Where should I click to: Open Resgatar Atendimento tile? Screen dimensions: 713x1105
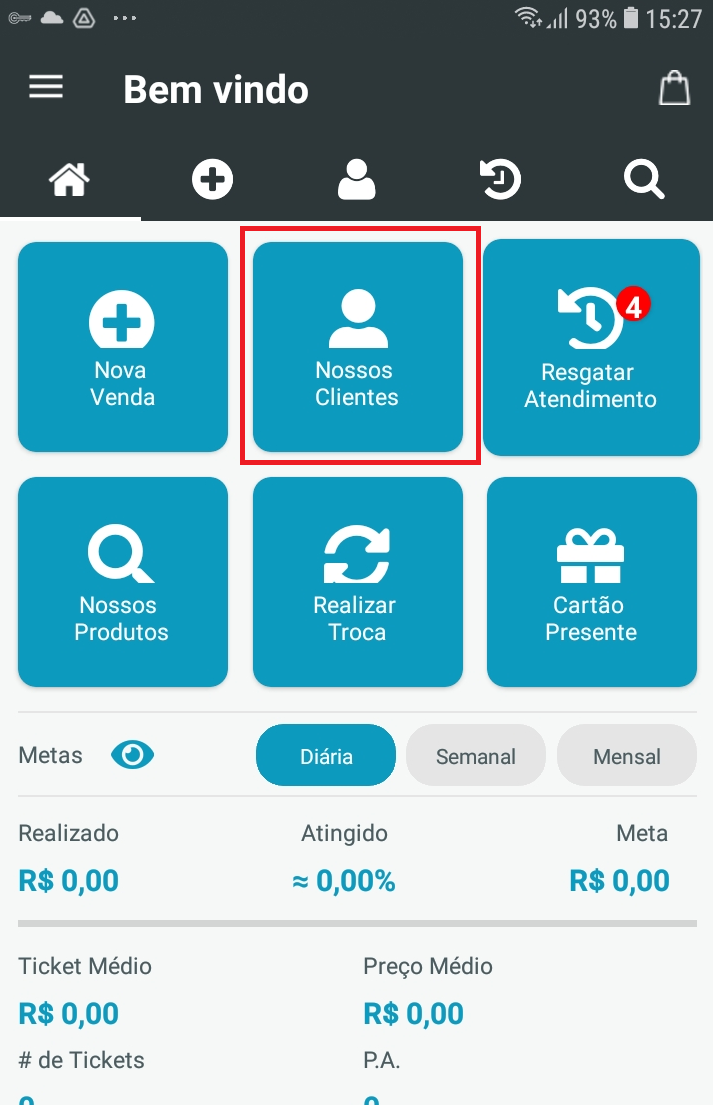coord(591,347)
